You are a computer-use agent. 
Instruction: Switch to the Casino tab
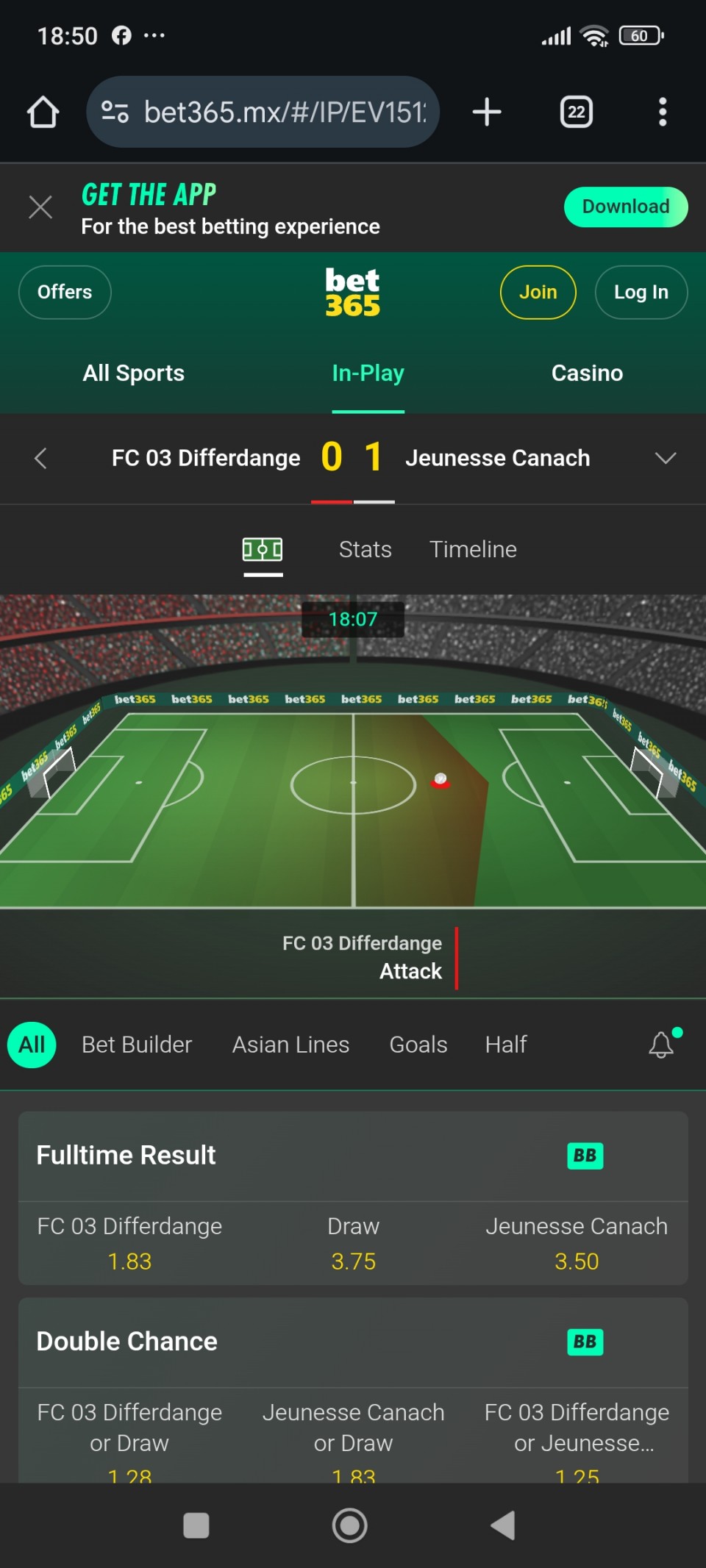[x=587, y=373]
